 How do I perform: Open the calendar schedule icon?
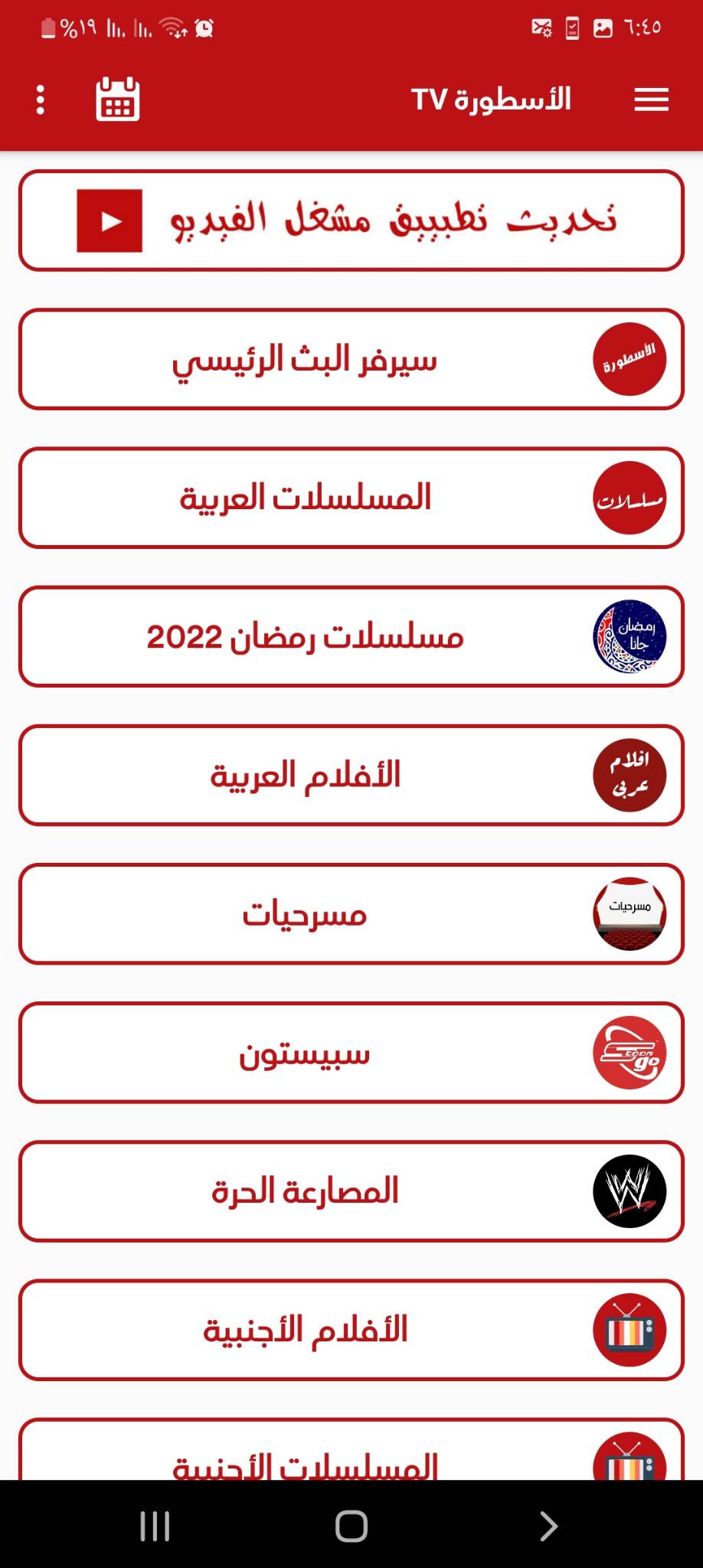[x=118, y=100]
